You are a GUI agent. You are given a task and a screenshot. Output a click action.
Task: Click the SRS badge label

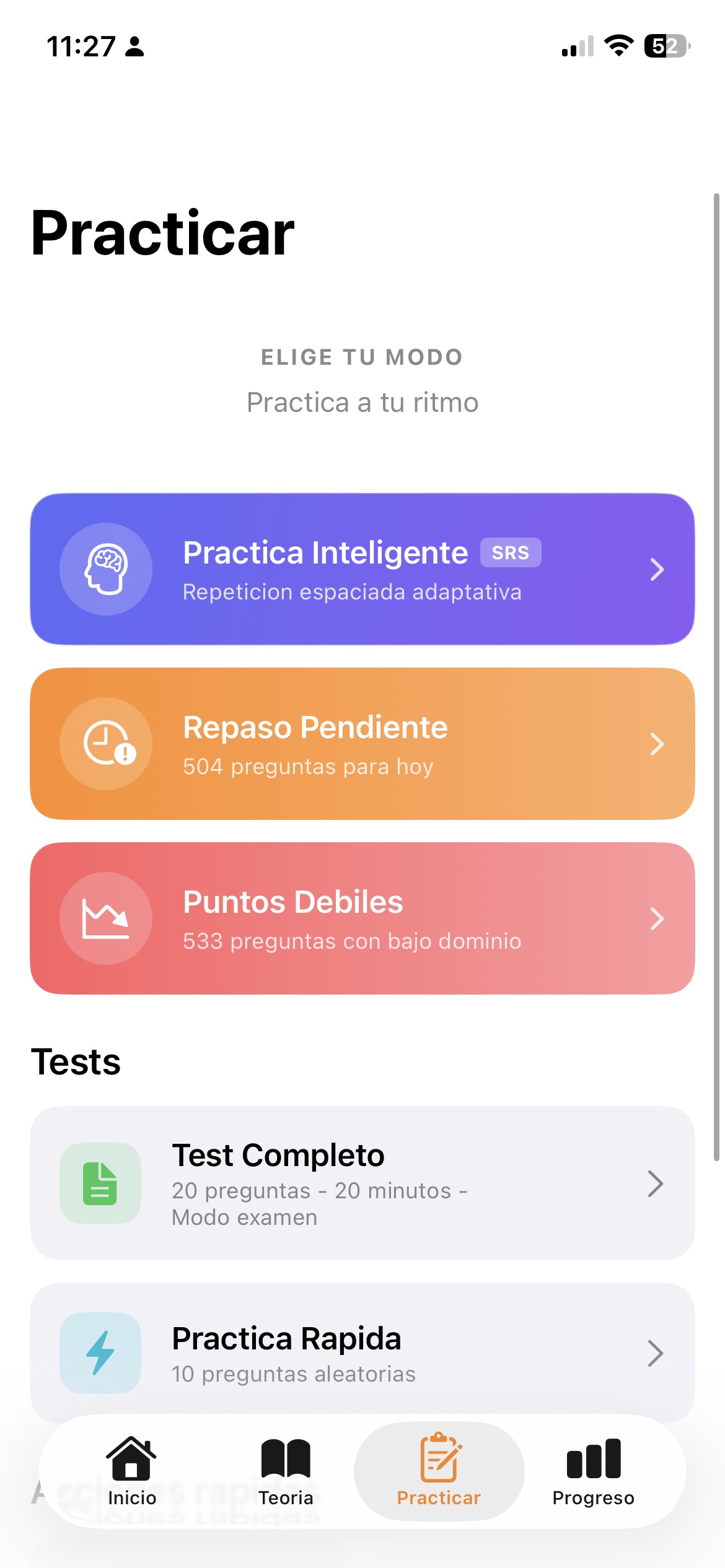tap(511, 553)
